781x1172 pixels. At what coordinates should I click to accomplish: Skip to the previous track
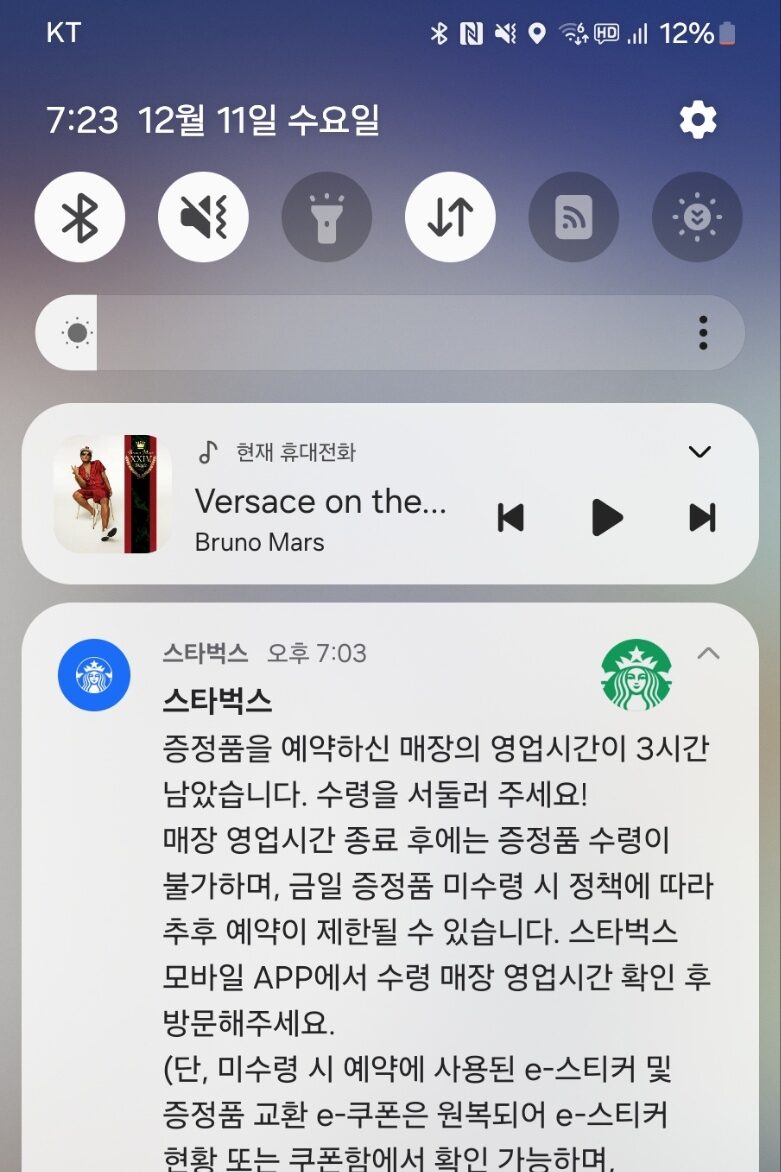click(x=511, y=517)
